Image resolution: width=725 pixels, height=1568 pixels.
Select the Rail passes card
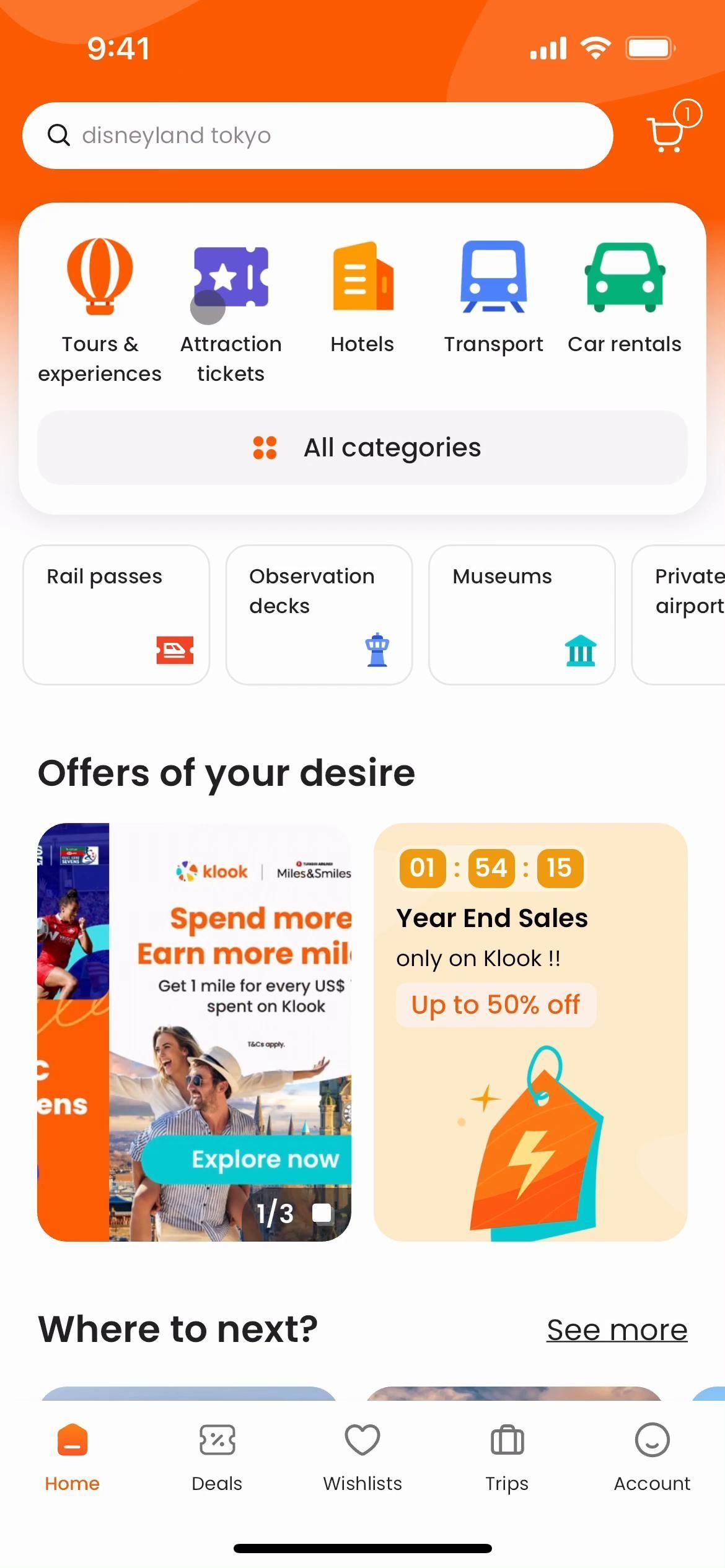tap(116, 614)
